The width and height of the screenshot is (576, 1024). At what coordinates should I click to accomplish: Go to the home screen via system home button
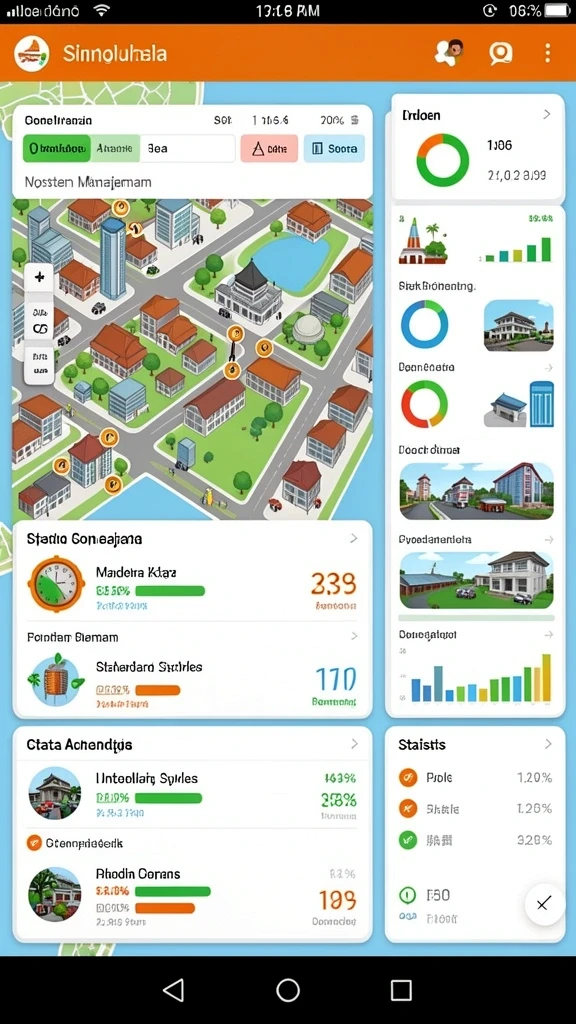click(288, 990)
